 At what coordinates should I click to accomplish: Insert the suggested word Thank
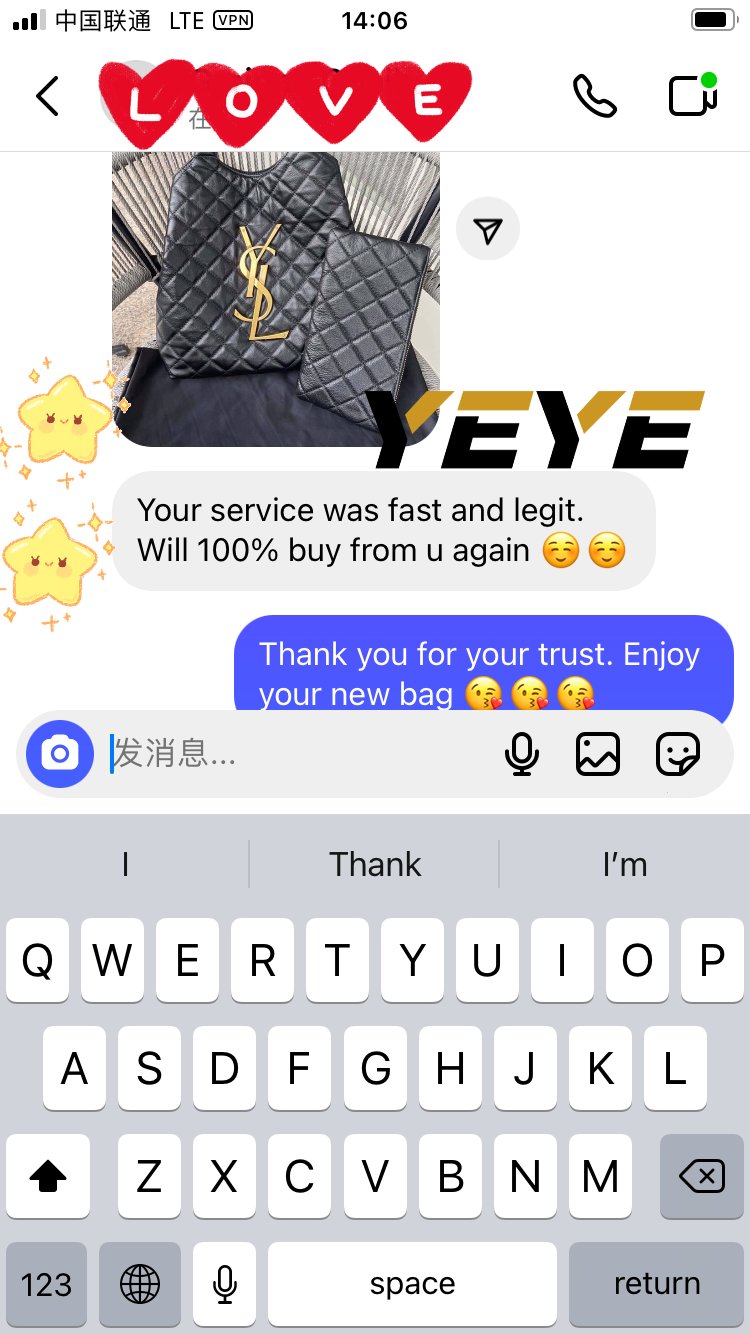(x=375, y=864)
